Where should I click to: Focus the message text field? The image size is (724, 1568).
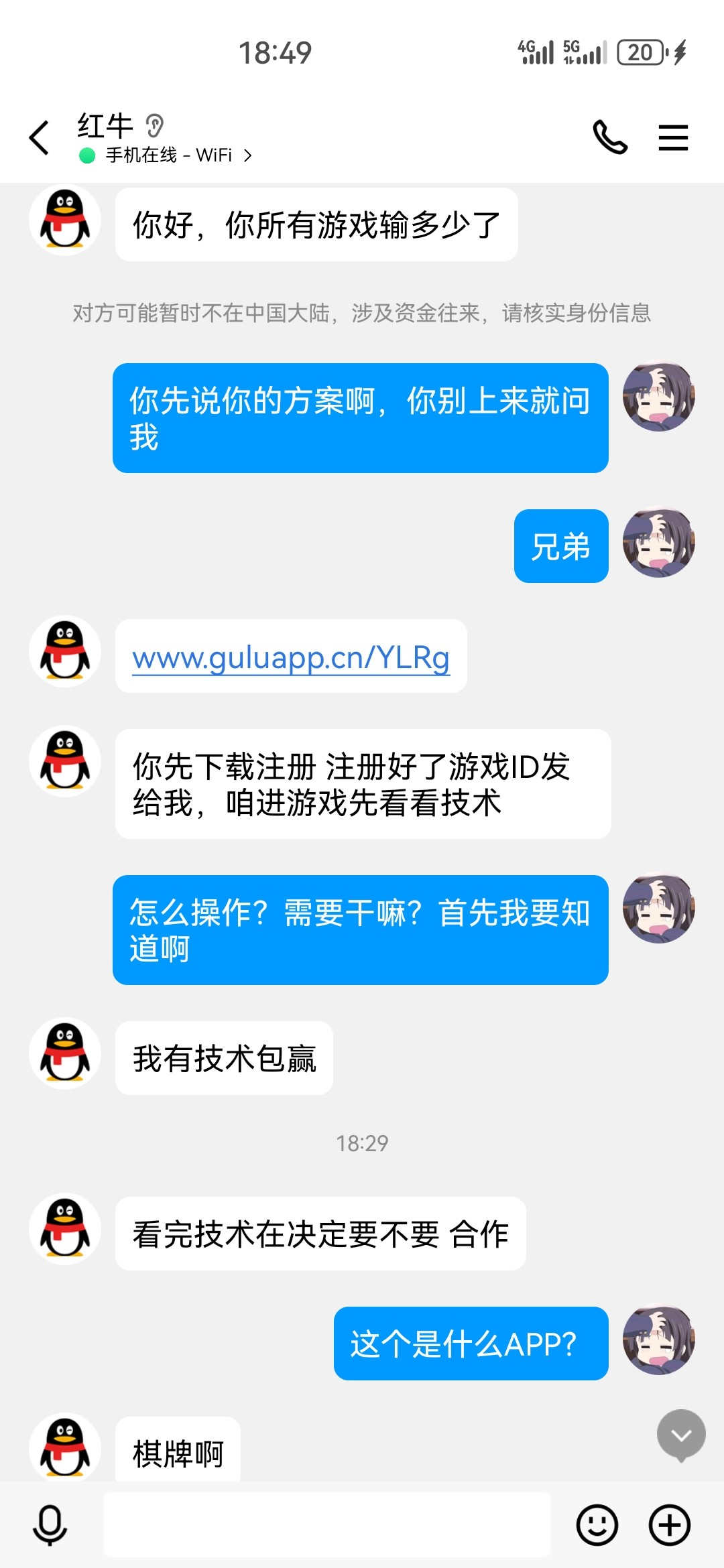(x=327, y=1525)
